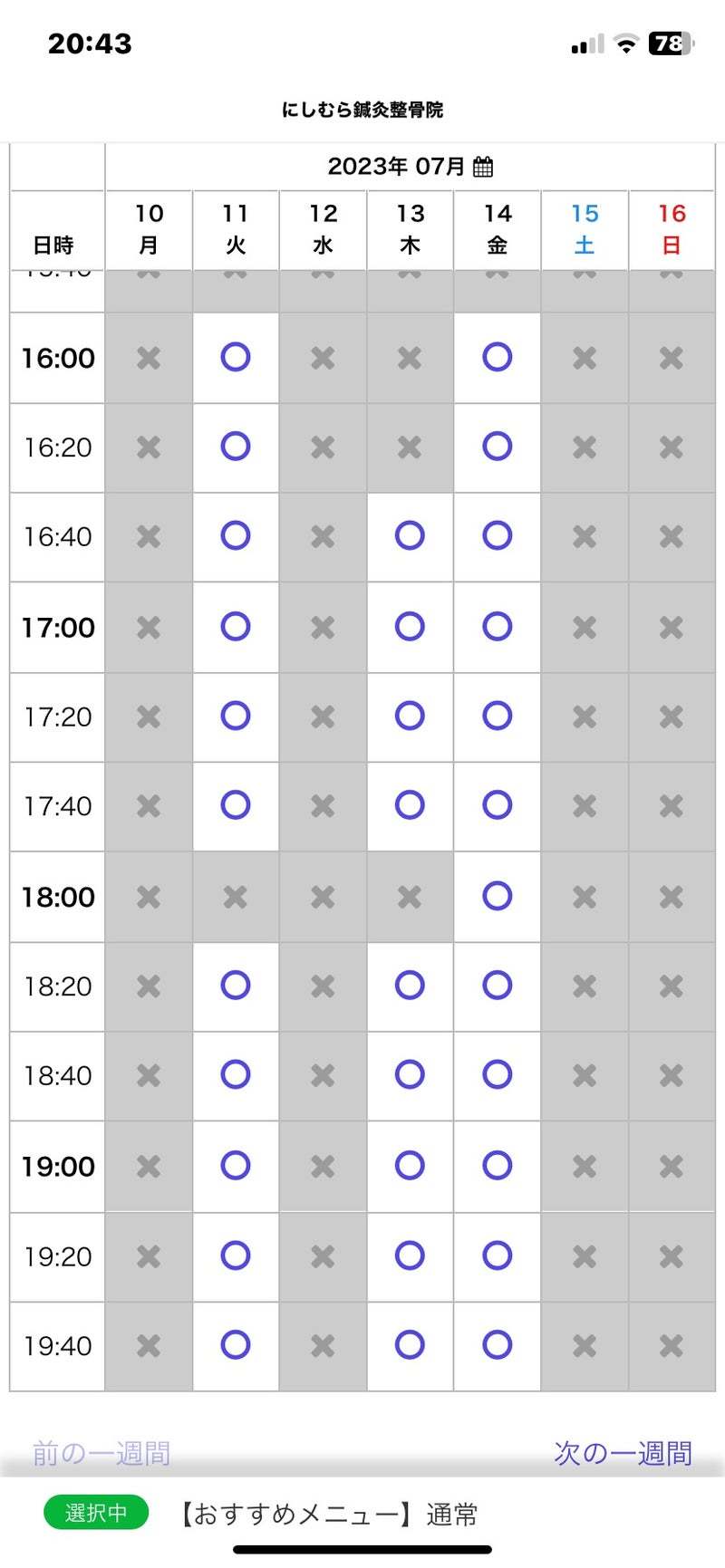
Task: Reserve the 18:00 slot on Friday 14
Action: pyautogui.click(x=497, y=896)
